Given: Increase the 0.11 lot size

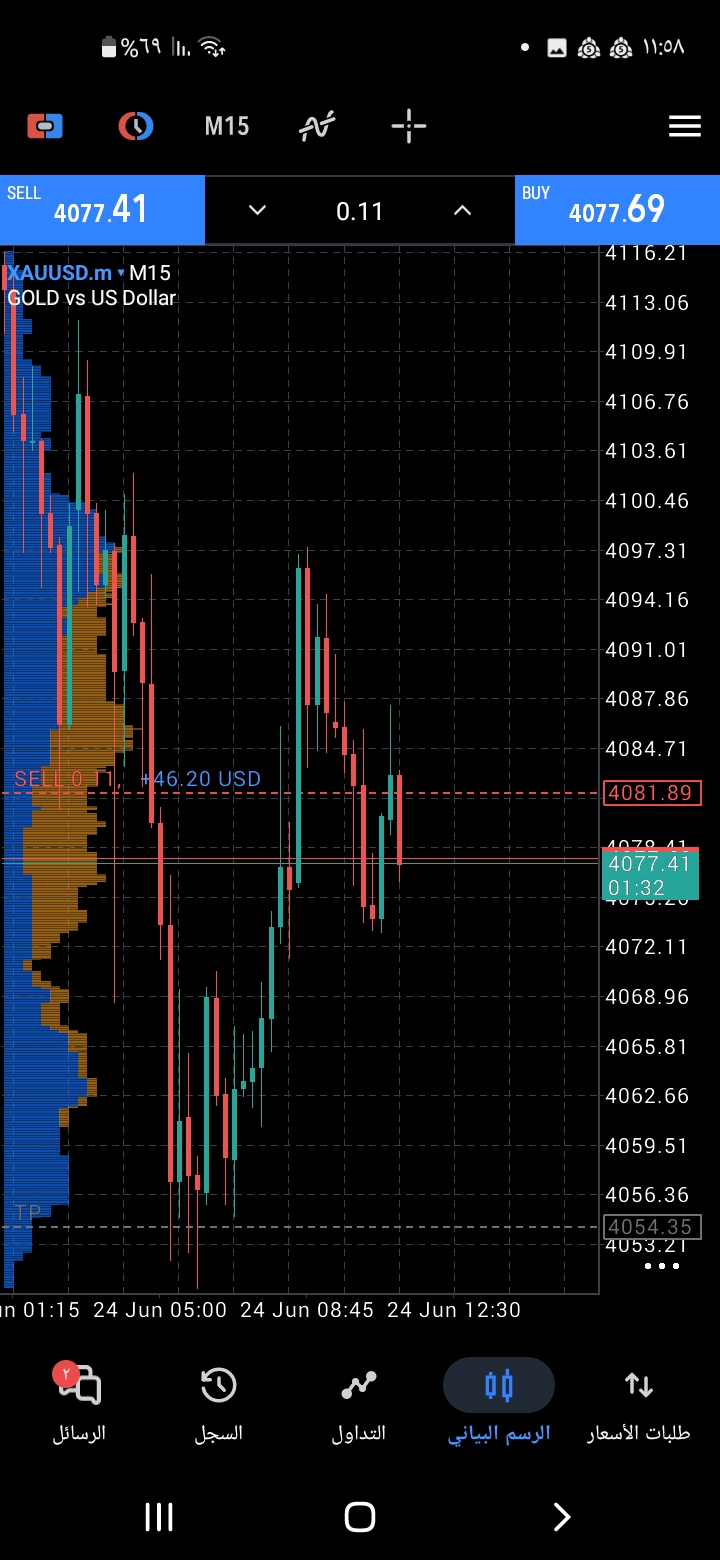Looking at the screenshot, I should click(462, 211).
